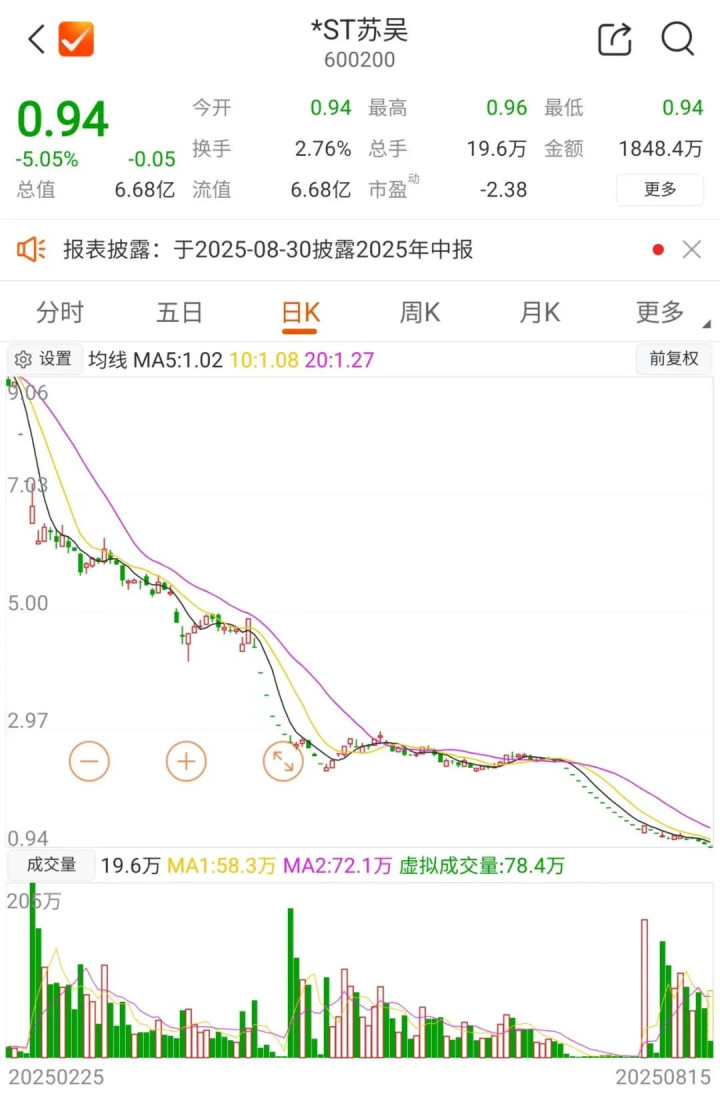720x1096 pixels.
Task: Switch to the 周K chart tab
Action: [420, 312]
